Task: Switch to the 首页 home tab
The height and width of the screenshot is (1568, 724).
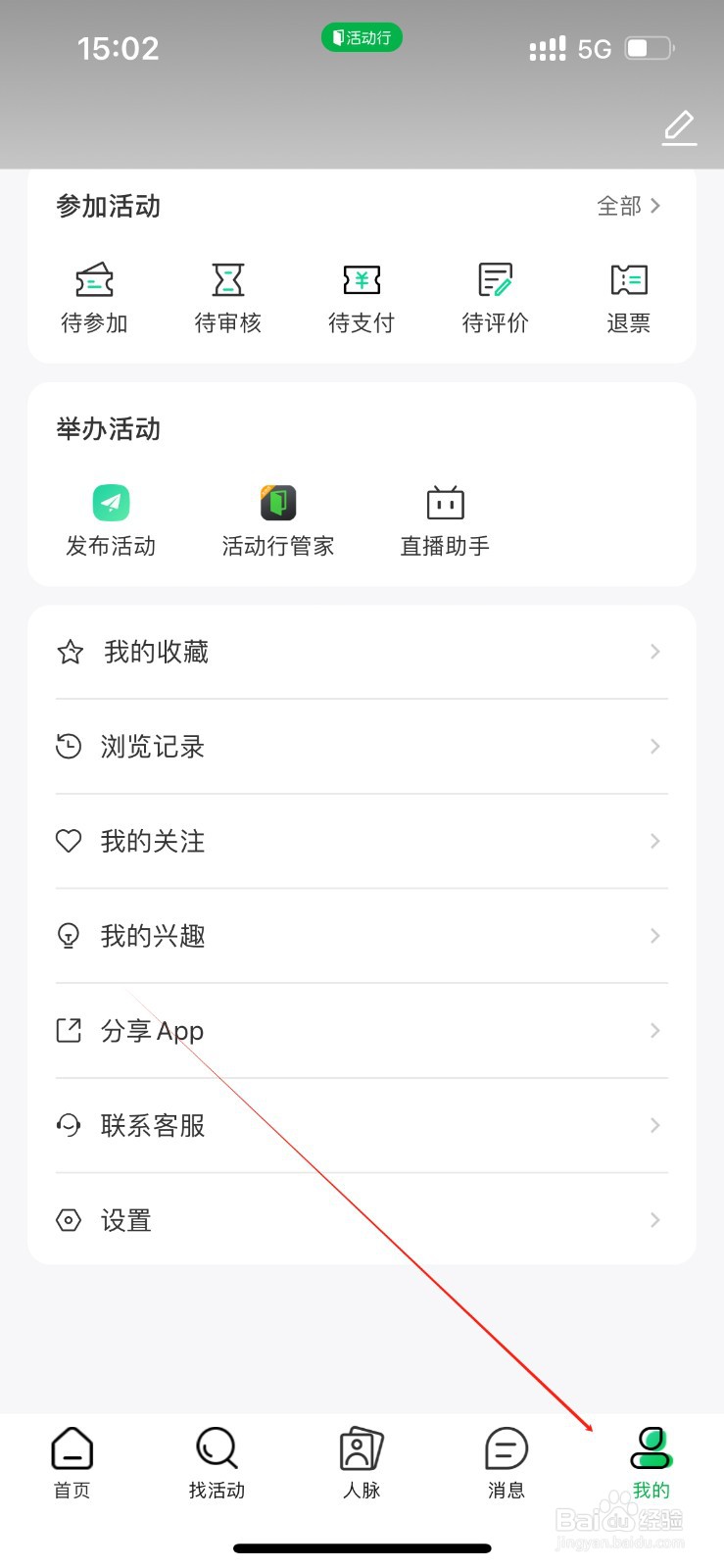Action: 72,1462
